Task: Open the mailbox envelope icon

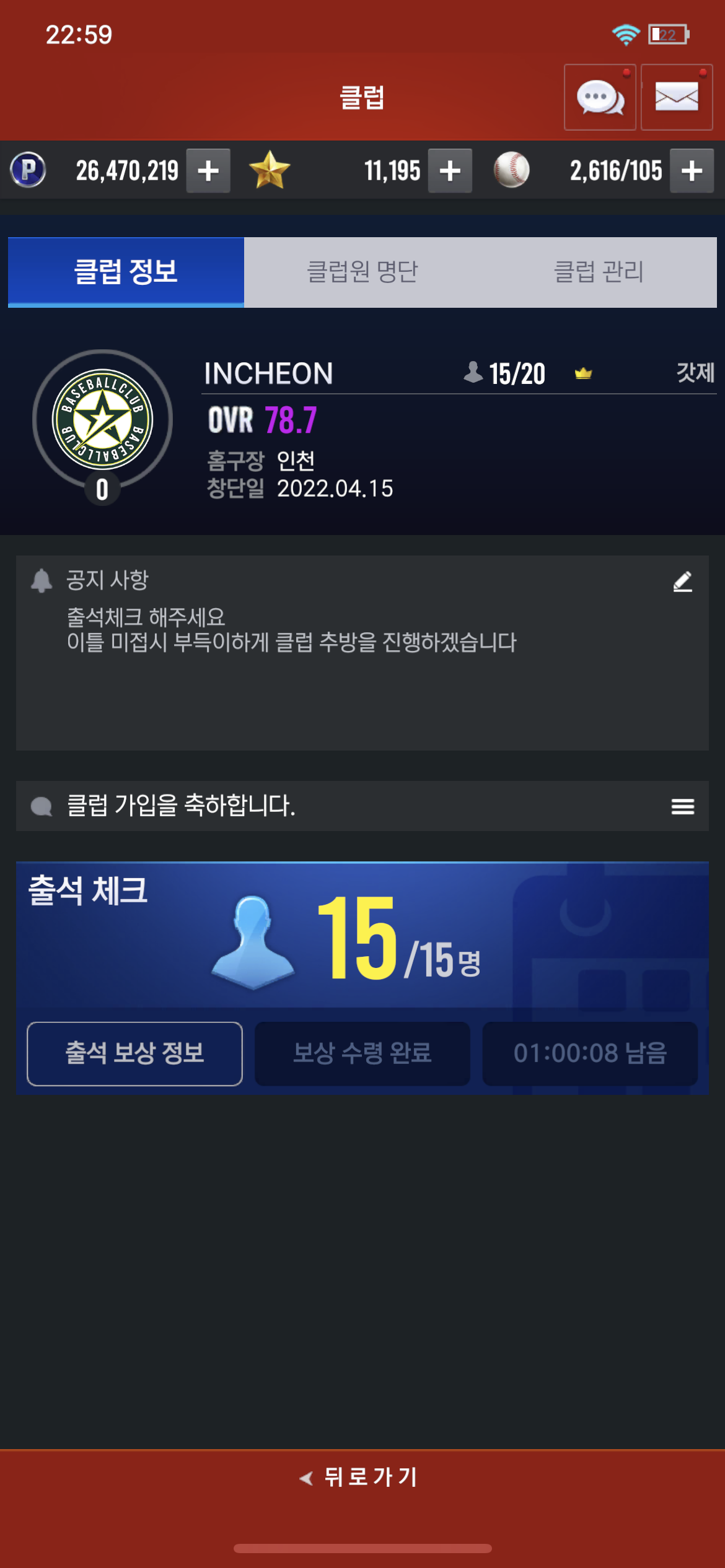Action: [677, 98]
